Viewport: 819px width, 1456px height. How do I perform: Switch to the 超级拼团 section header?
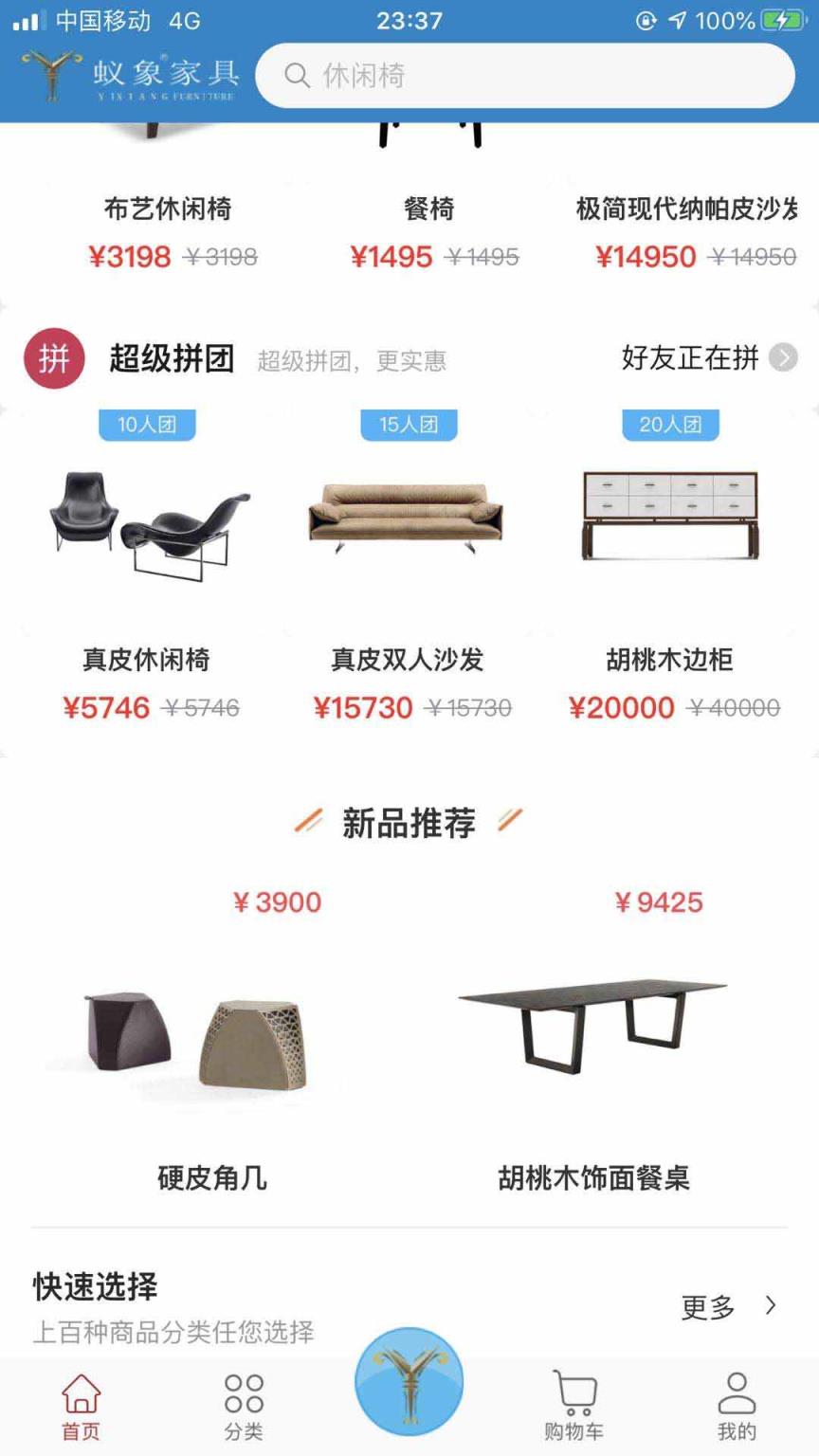[x=173, y=357]
